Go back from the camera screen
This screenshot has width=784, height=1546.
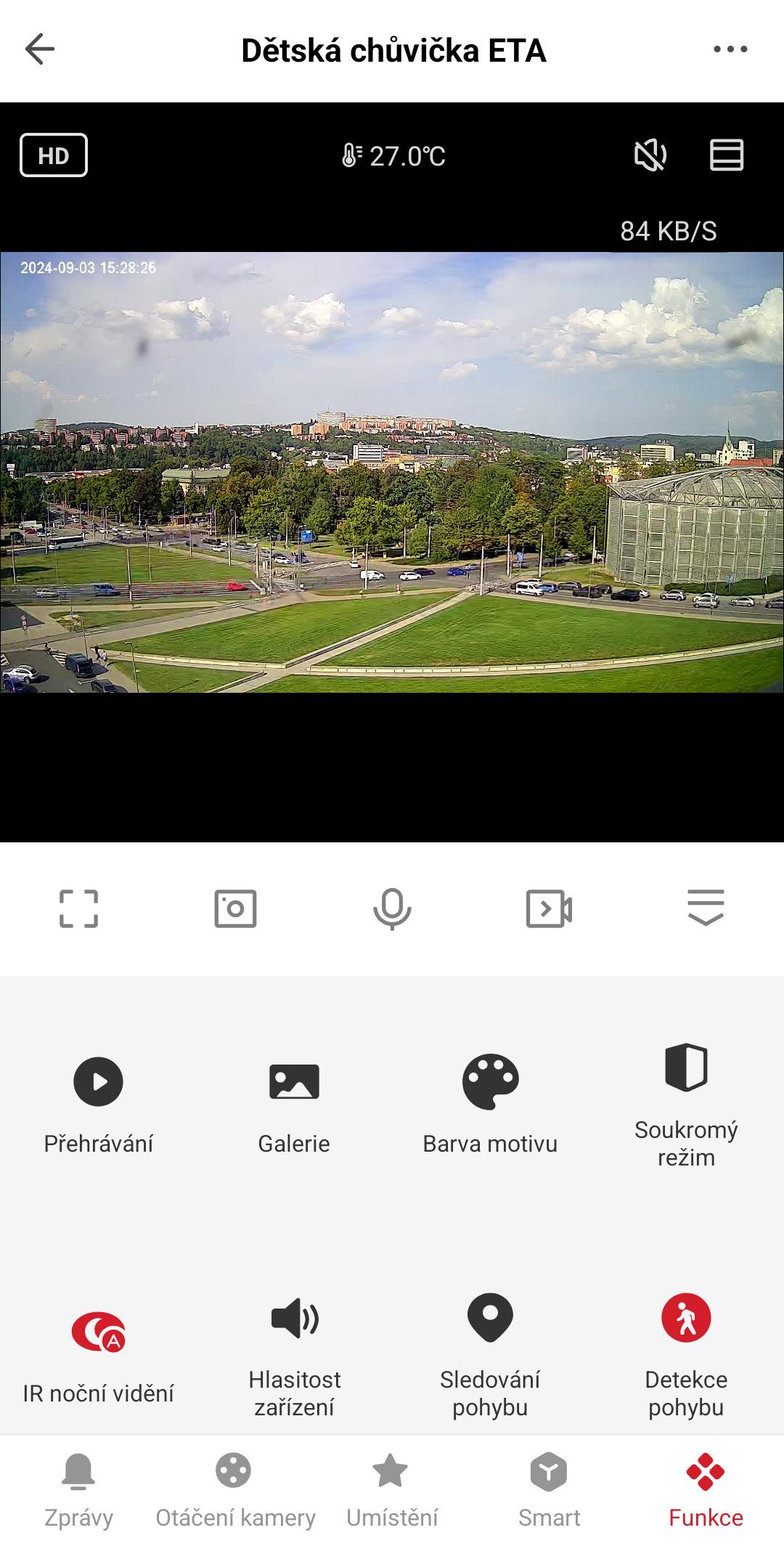[40, 49]
